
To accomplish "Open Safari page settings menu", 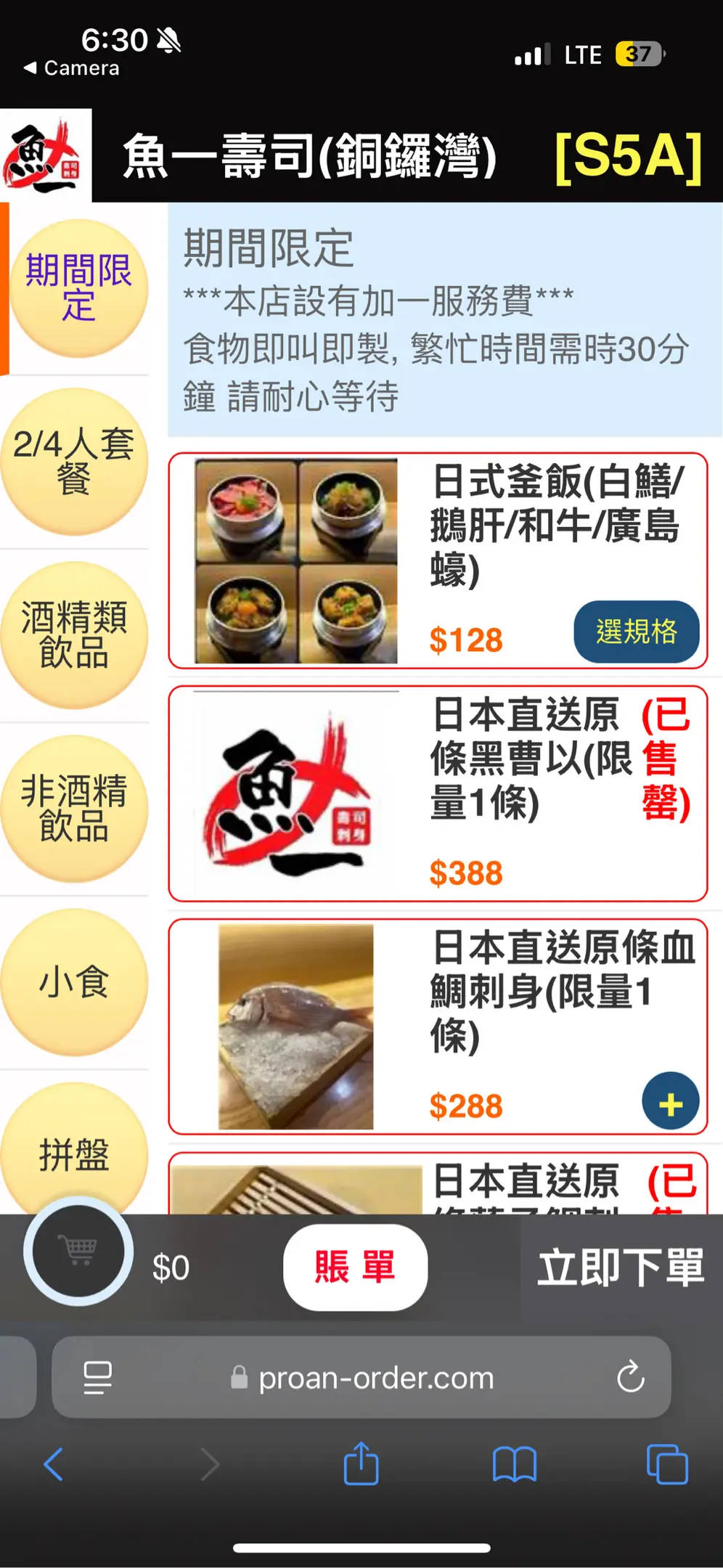I will pos(97,1377).
